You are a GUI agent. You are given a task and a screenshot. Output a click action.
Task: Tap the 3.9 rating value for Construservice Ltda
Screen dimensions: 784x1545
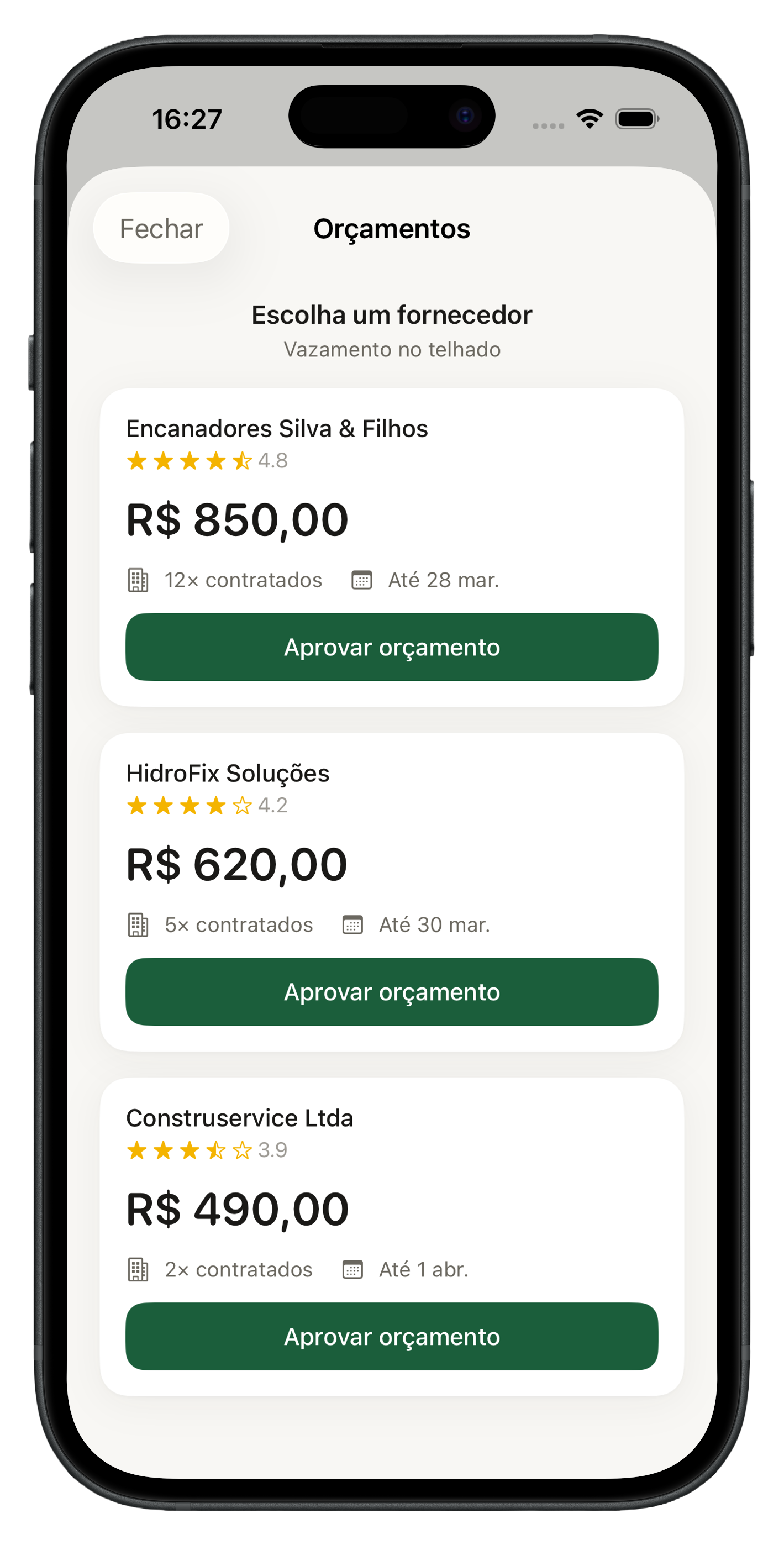[x=272, y=1150]
